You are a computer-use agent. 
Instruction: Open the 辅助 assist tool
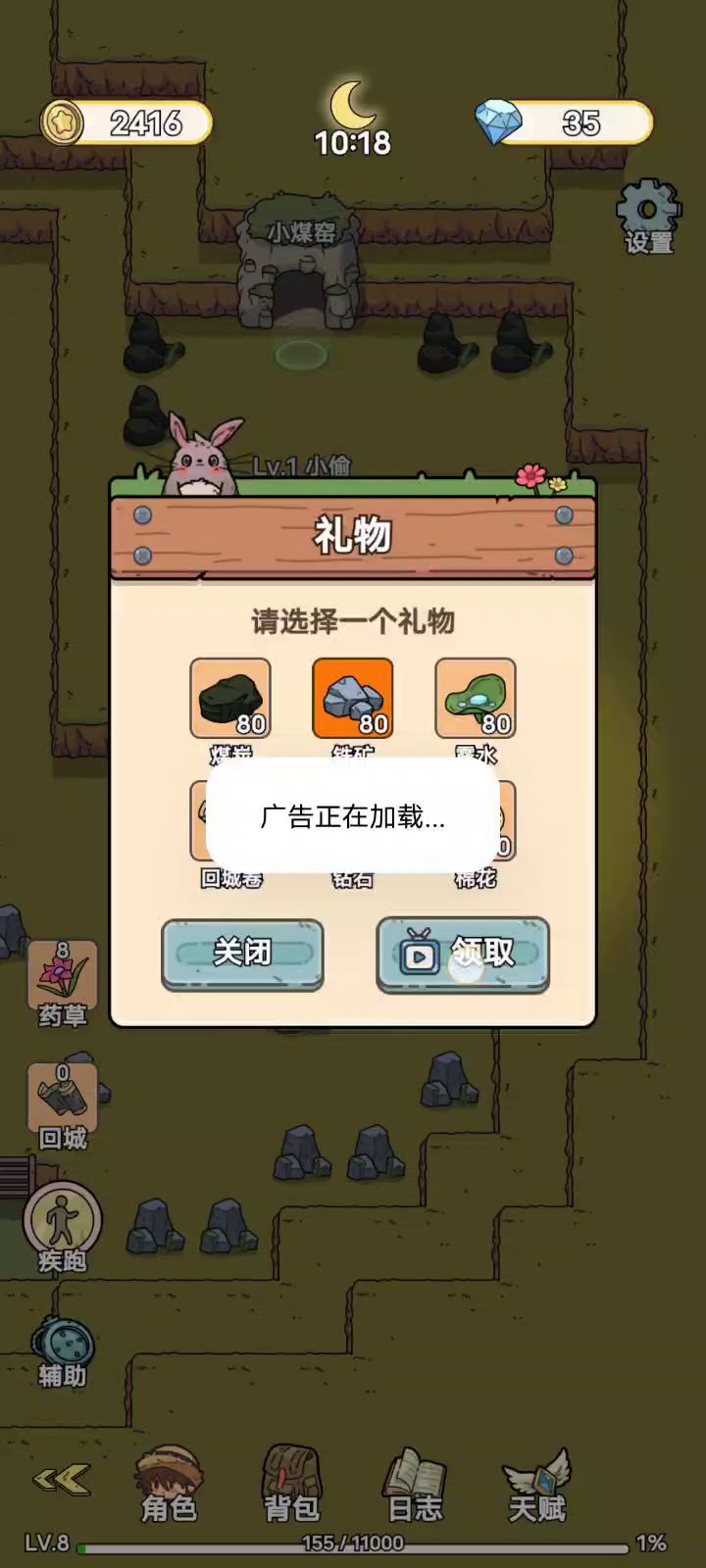pyautogui.click(x=63, y=1350)
